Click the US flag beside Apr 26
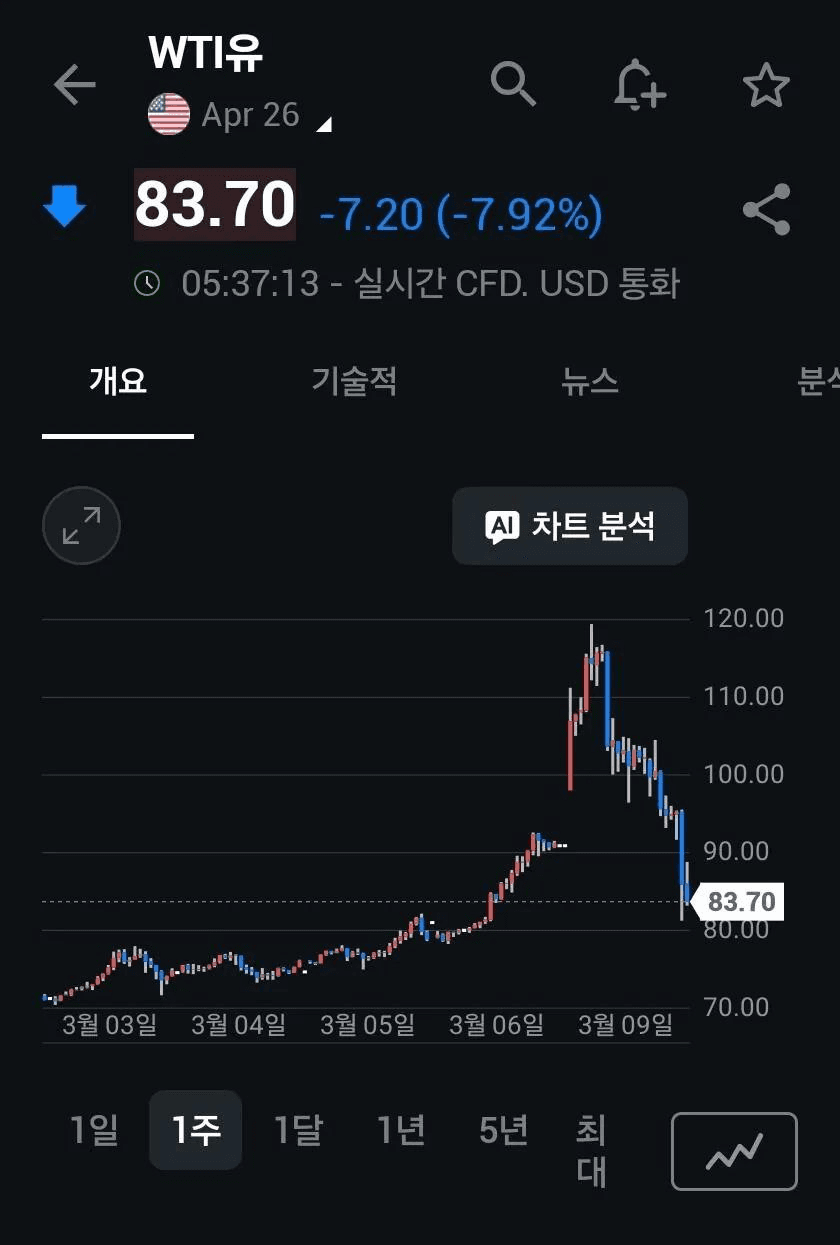This screenshot has height=1245, width=840. point(168,114)
